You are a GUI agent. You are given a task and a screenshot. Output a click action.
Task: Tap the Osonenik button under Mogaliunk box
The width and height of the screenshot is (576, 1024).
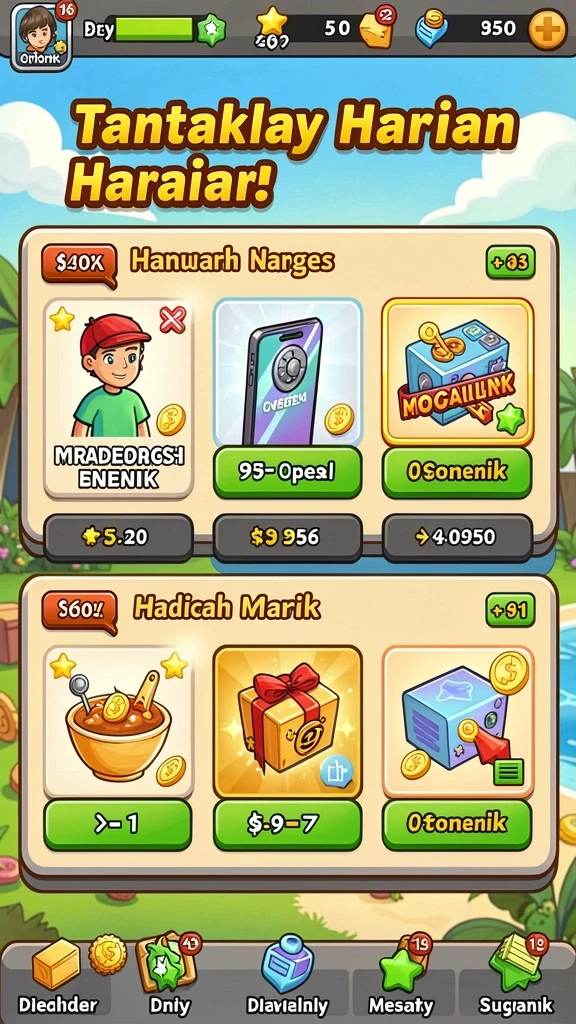click(x=457, y=472)
